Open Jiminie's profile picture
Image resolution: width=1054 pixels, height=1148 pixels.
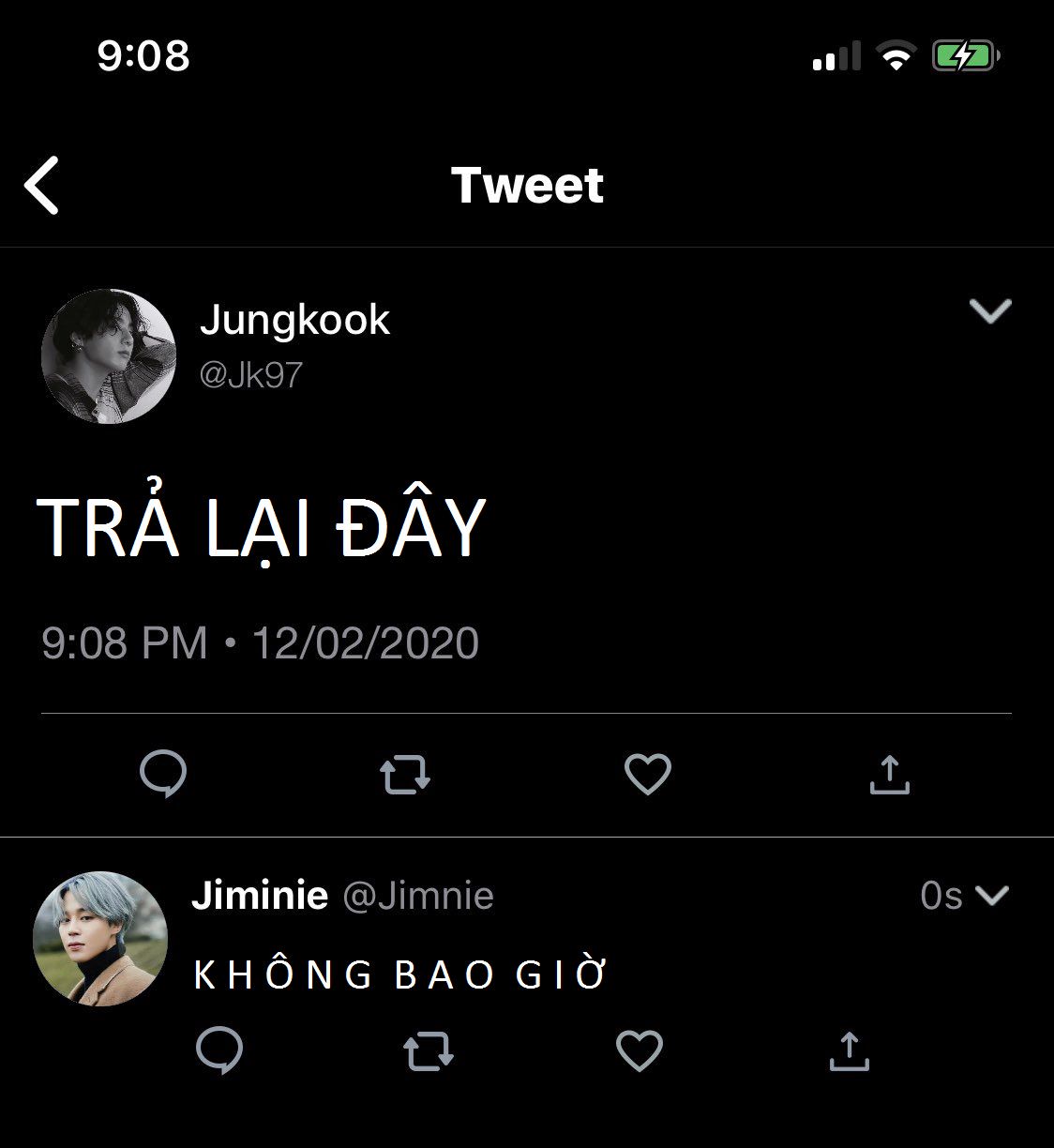tap(100, 940)
